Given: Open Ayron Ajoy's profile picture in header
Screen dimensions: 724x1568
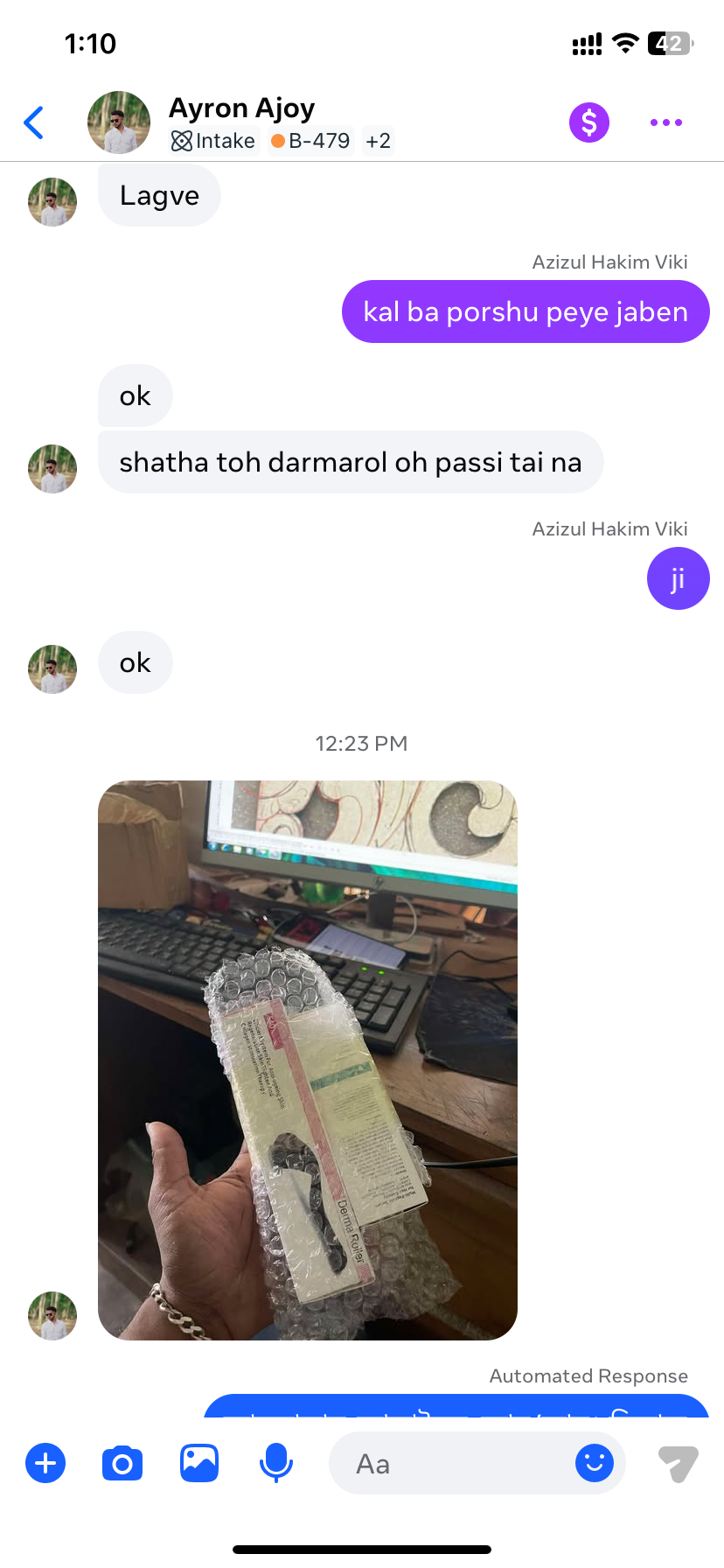Looking at the screenshot, I should pyautogui.click(x=119, y=122).
